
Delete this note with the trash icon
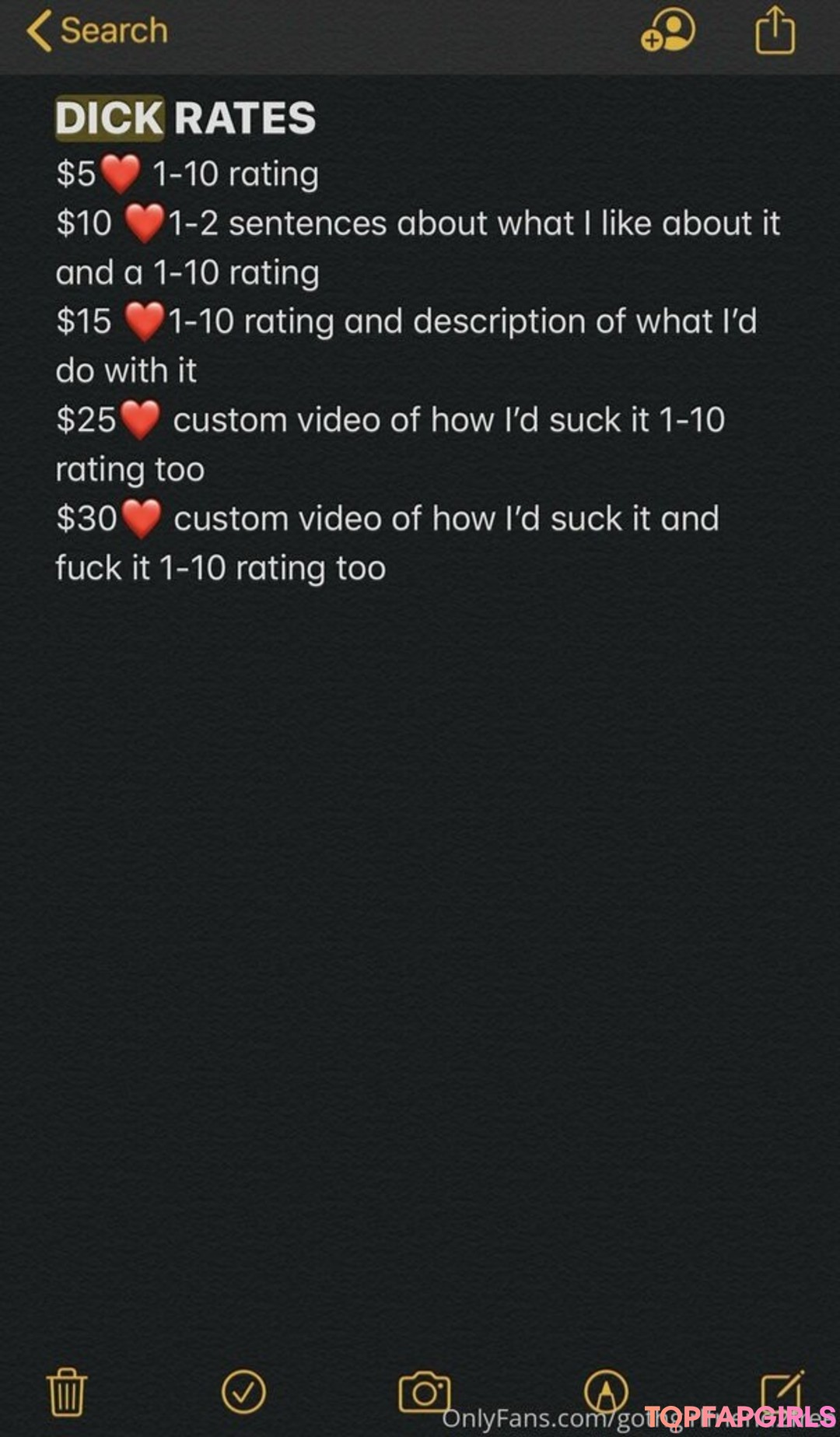67,1392
